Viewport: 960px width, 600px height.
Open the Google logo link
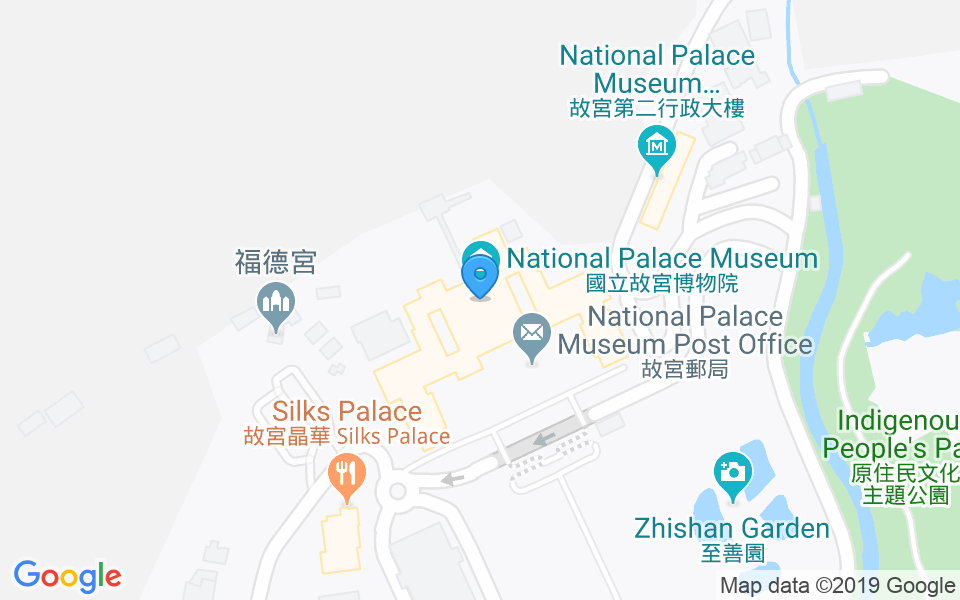67,576
